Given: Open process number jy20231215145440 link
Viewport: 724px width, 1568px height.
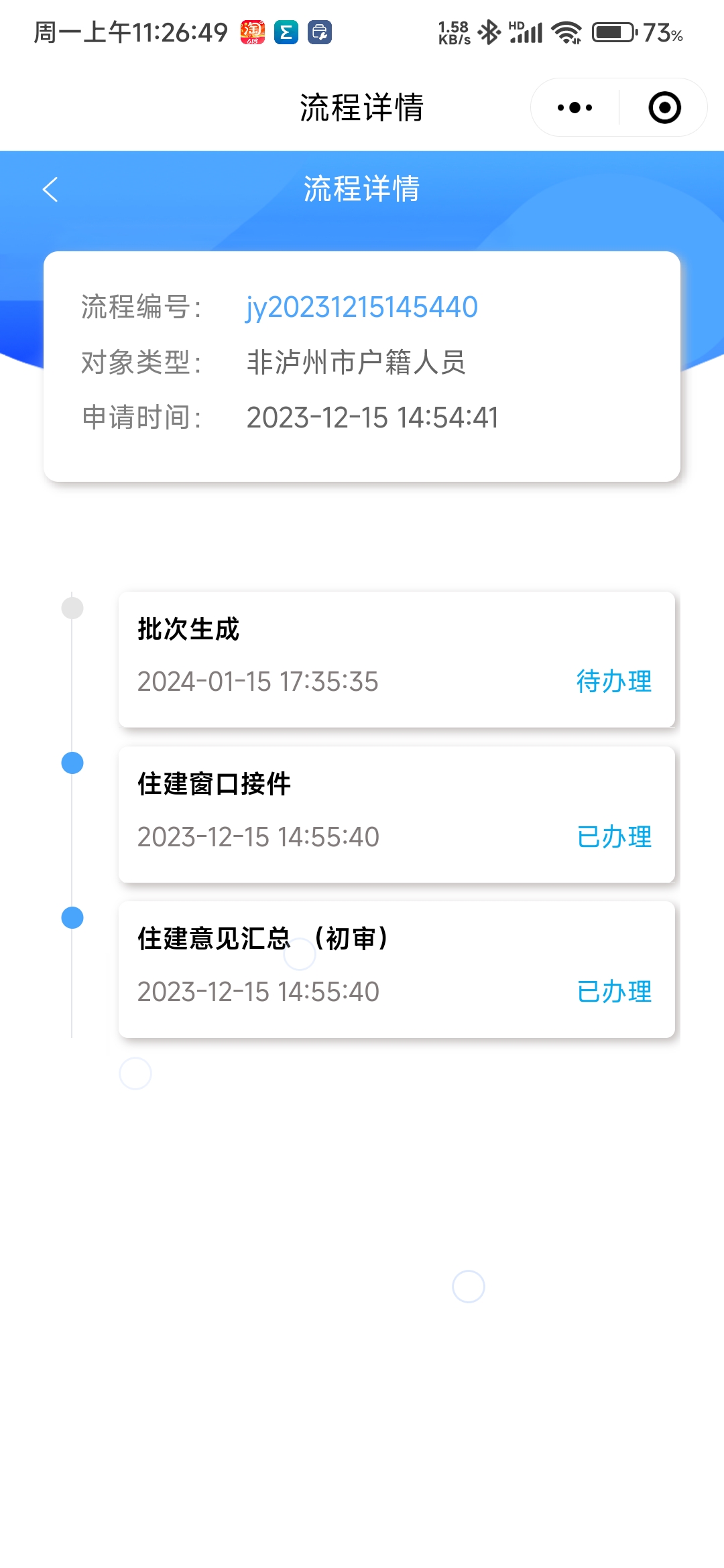Looking at the screenshot, I should pyautogui.click(x=361, y=308).
